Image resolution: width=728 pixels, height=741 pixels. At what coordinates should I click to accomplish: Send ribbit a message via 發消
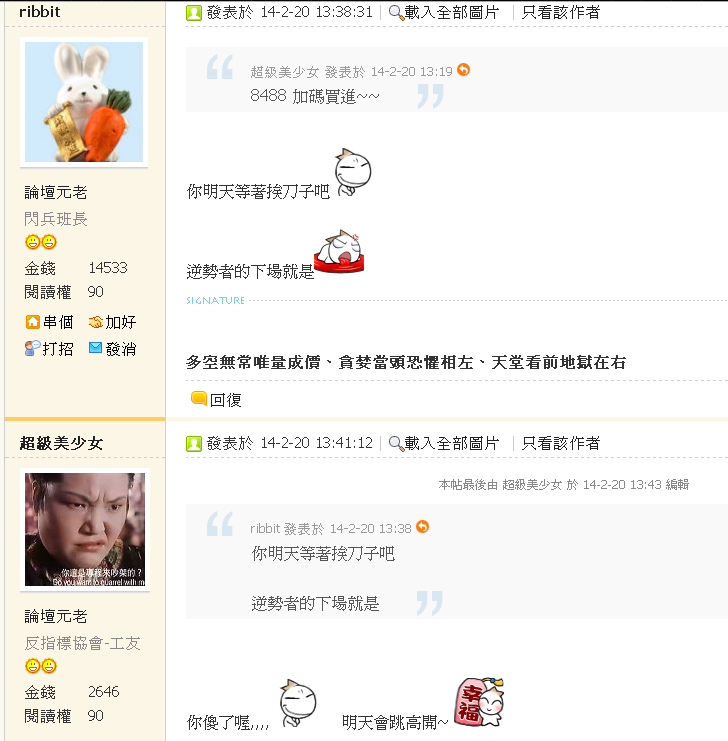point(112,349)
